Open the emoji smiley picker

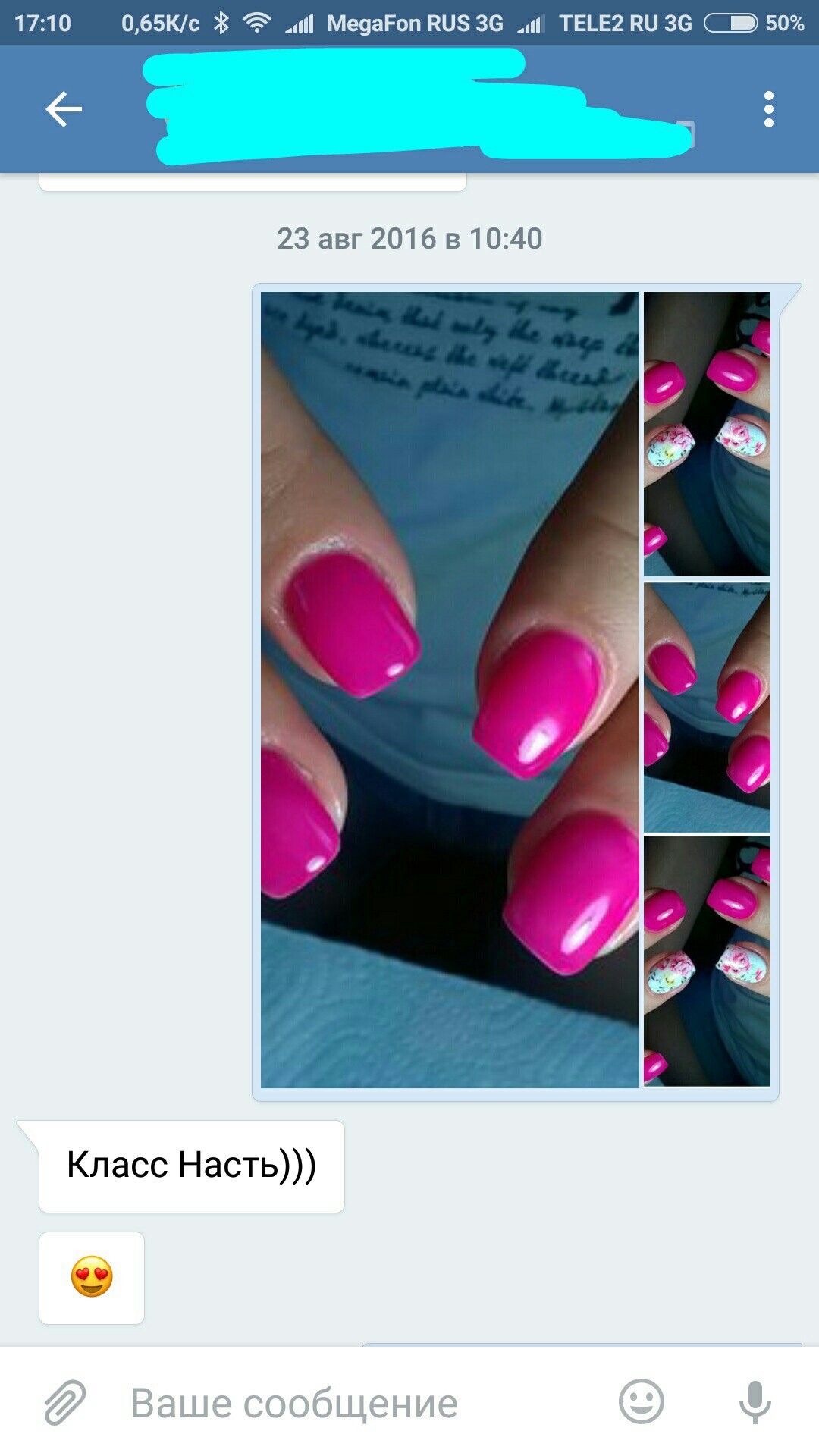pyautogui.click(x=642, y=1402)
